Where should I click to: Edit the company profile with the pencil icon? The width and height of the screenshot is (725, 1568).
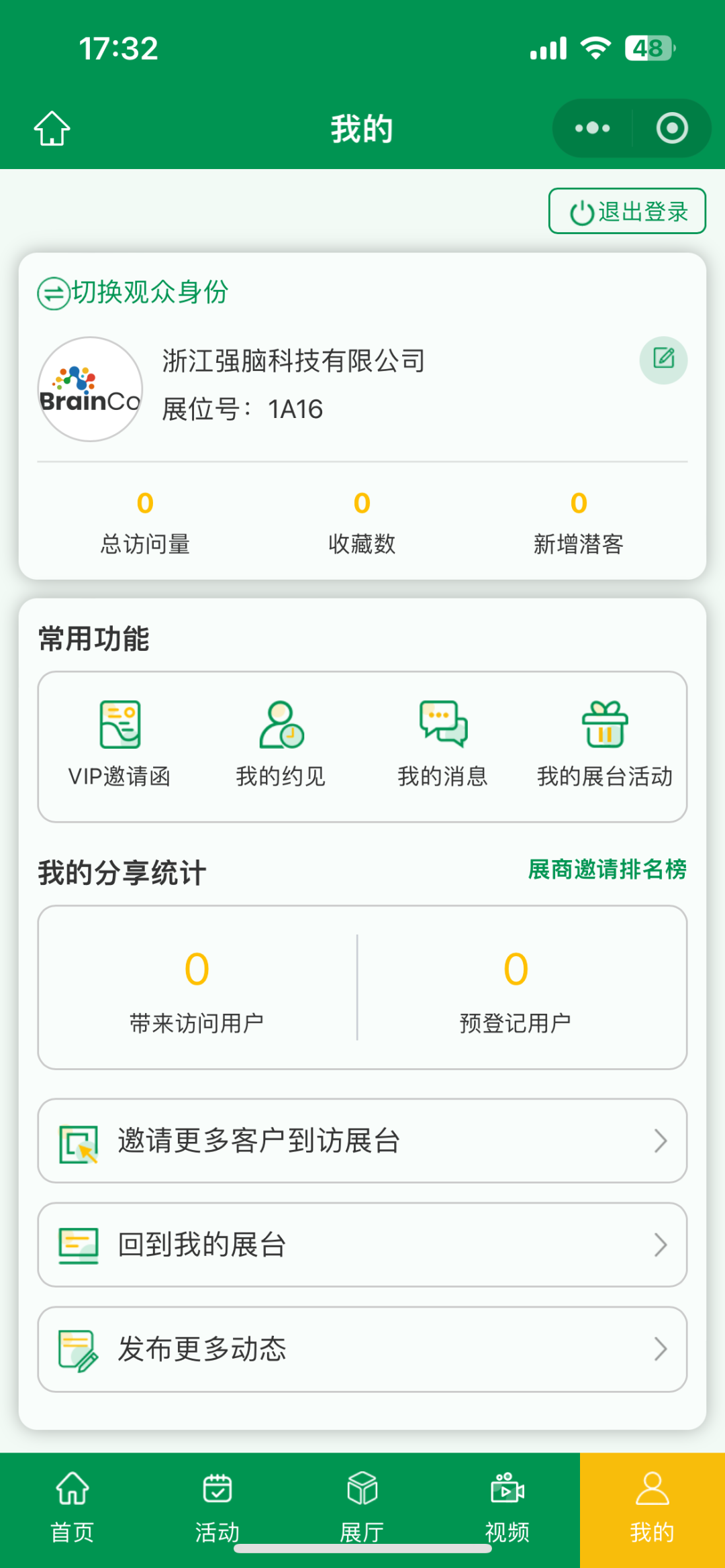coord(663,360)
